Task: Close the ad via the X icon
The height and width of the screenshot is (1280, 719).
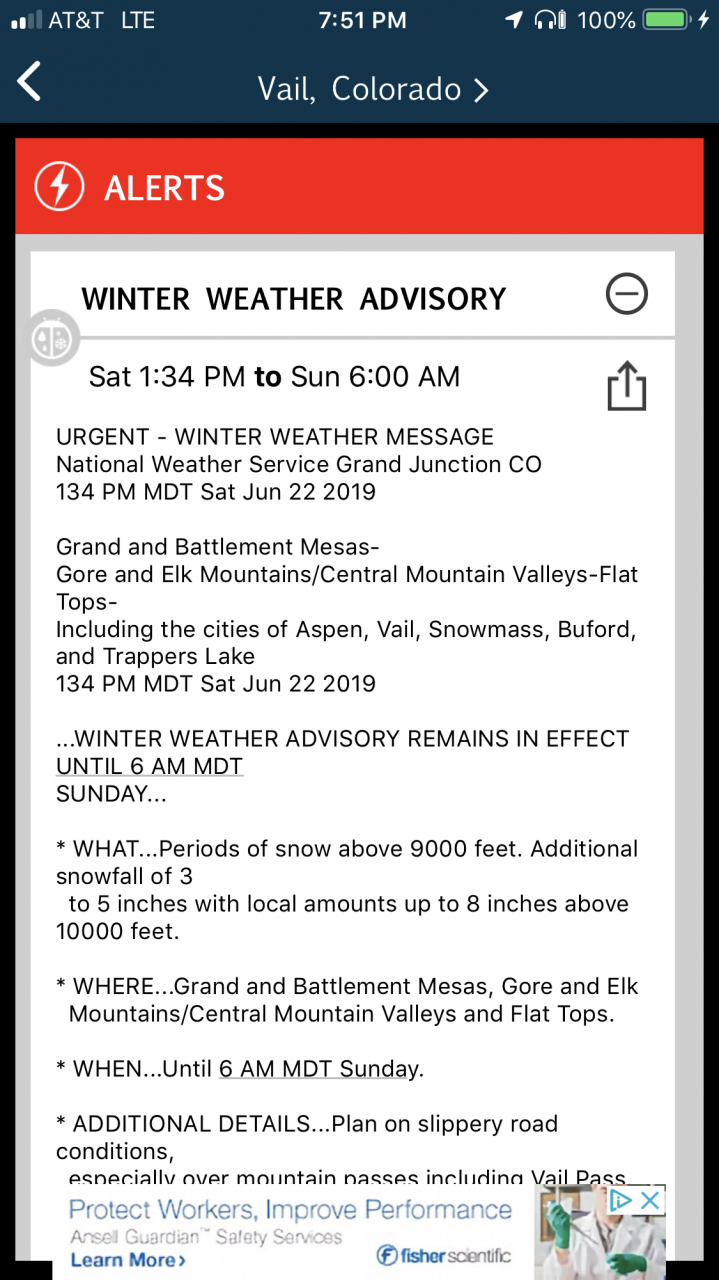Action: click(x=651, y=1200)
